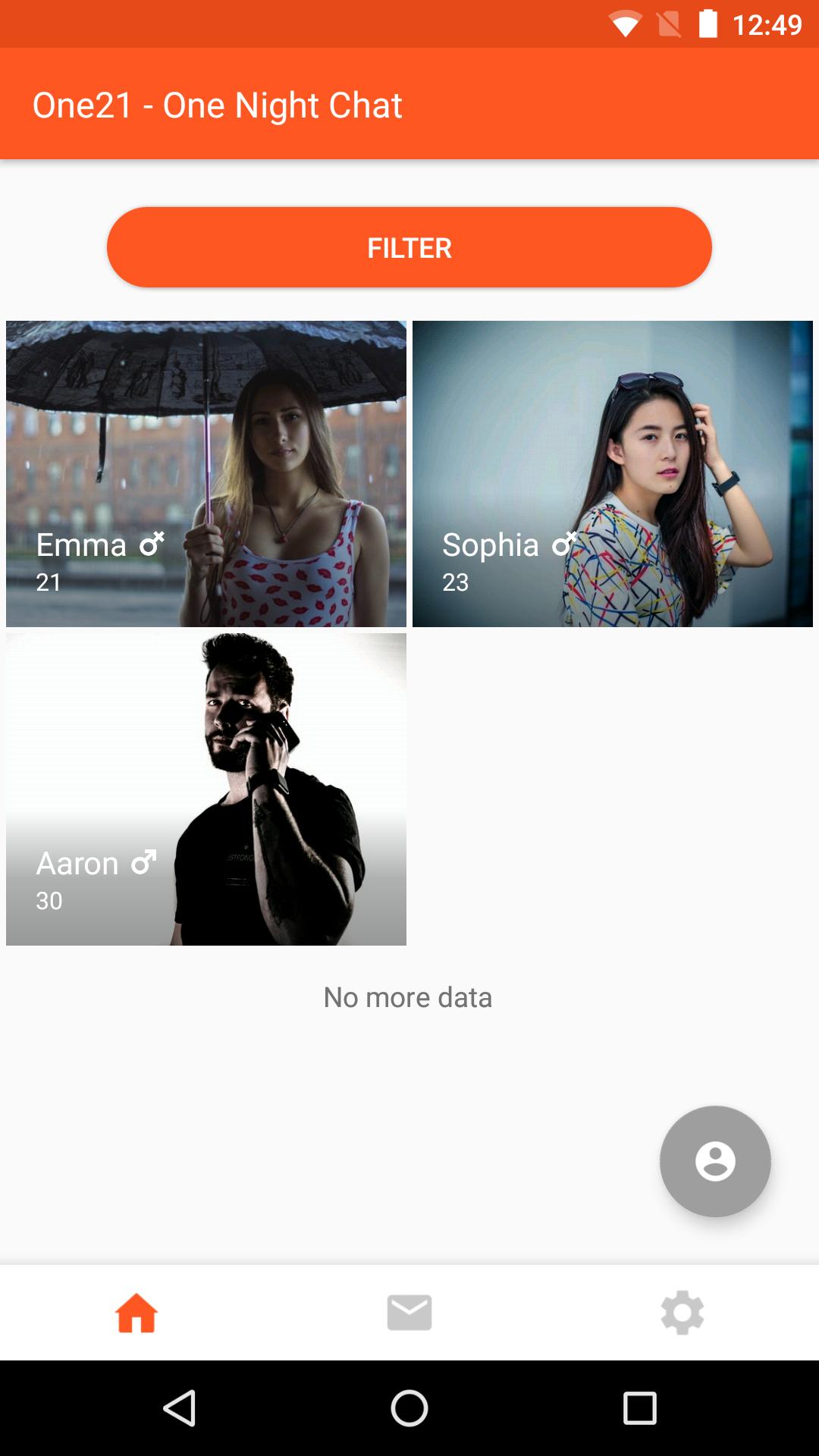Image resolution: width=819 pixels, height=1456 pixels.
Task: Switch to the messages tab
Action: tap(409, 1313)
